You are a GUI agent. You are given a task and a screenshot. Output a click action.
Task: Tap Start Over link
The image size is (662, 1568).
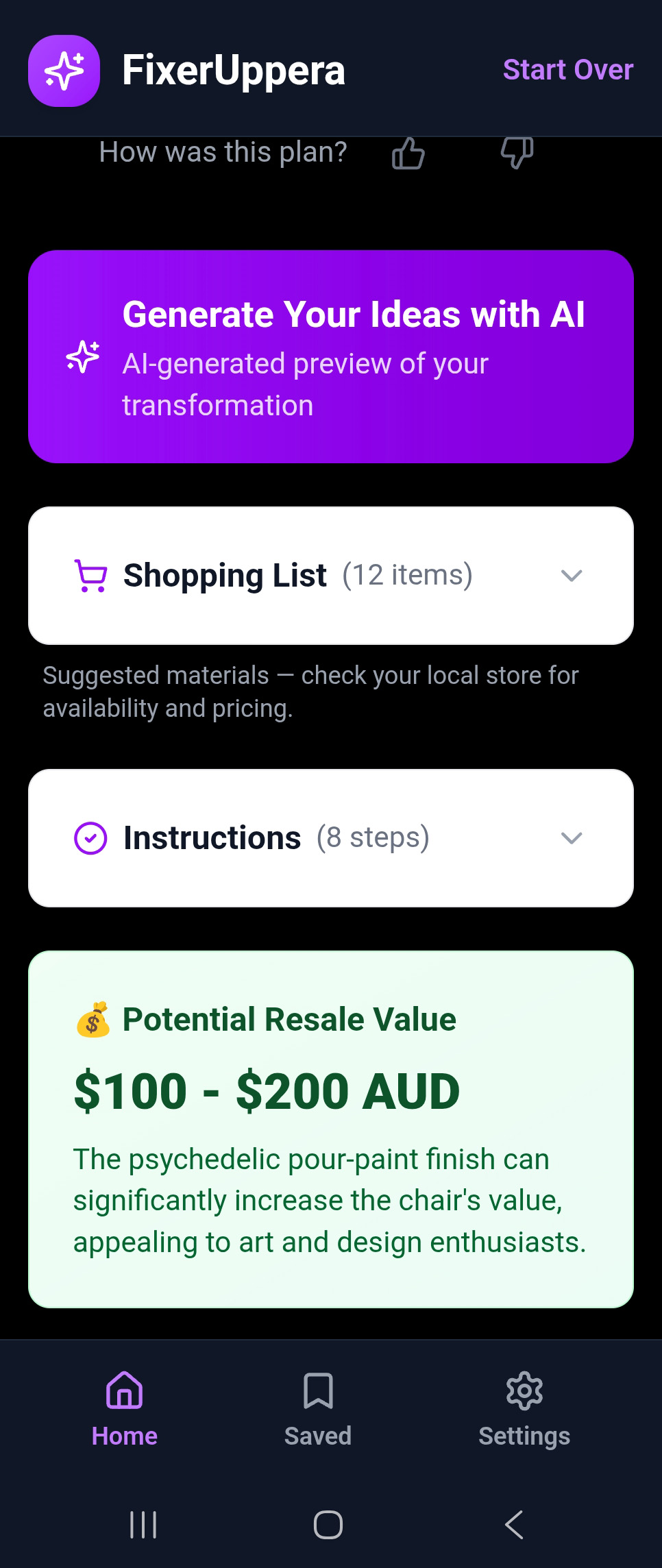click(567, 70)
